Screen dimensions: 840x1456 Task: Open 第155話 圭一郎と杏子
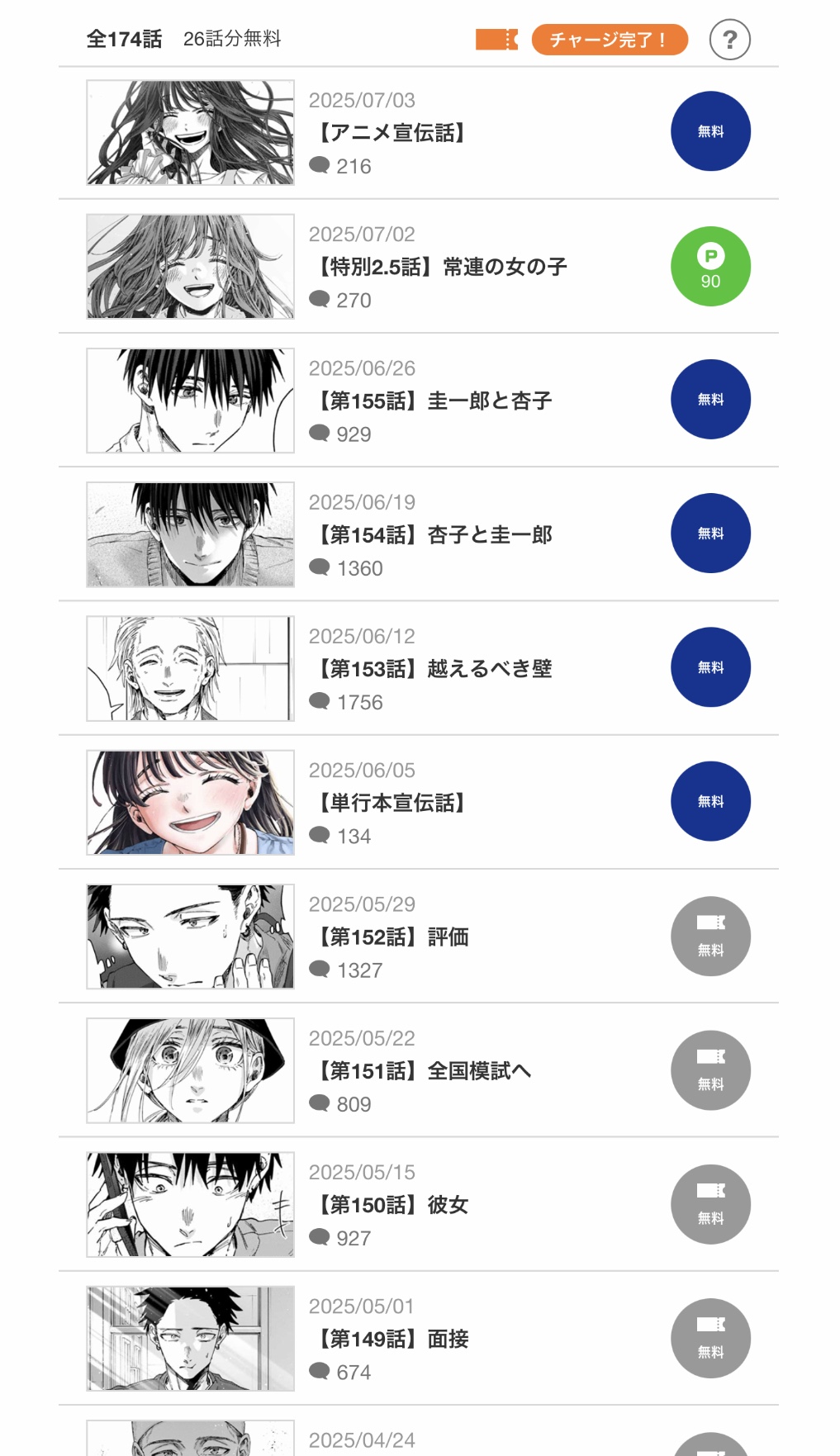click(x=418, y=401)
